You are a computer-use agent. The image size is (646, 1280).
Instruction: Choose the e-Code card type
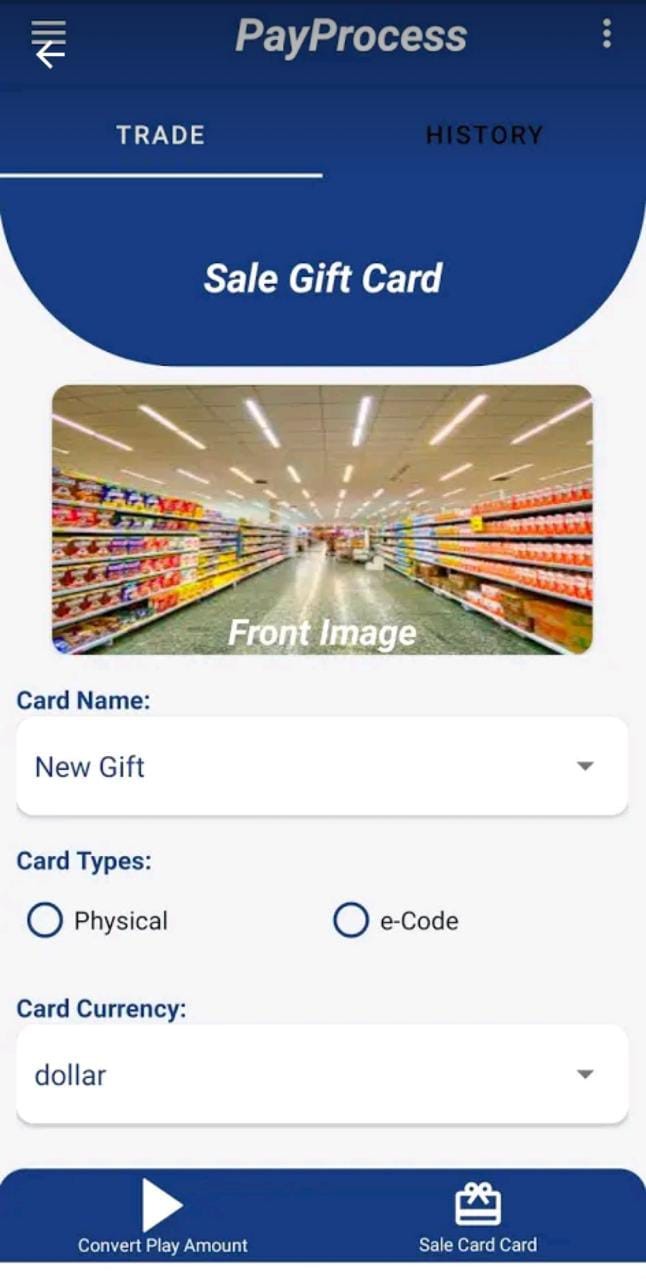coord(351,921)
